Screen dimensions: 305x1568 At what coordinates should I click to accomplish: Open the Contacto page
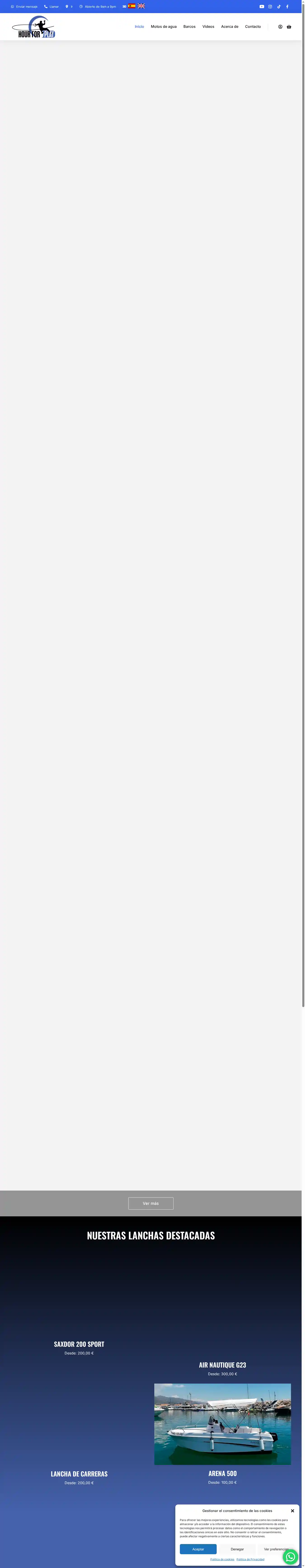click(253, 27)
